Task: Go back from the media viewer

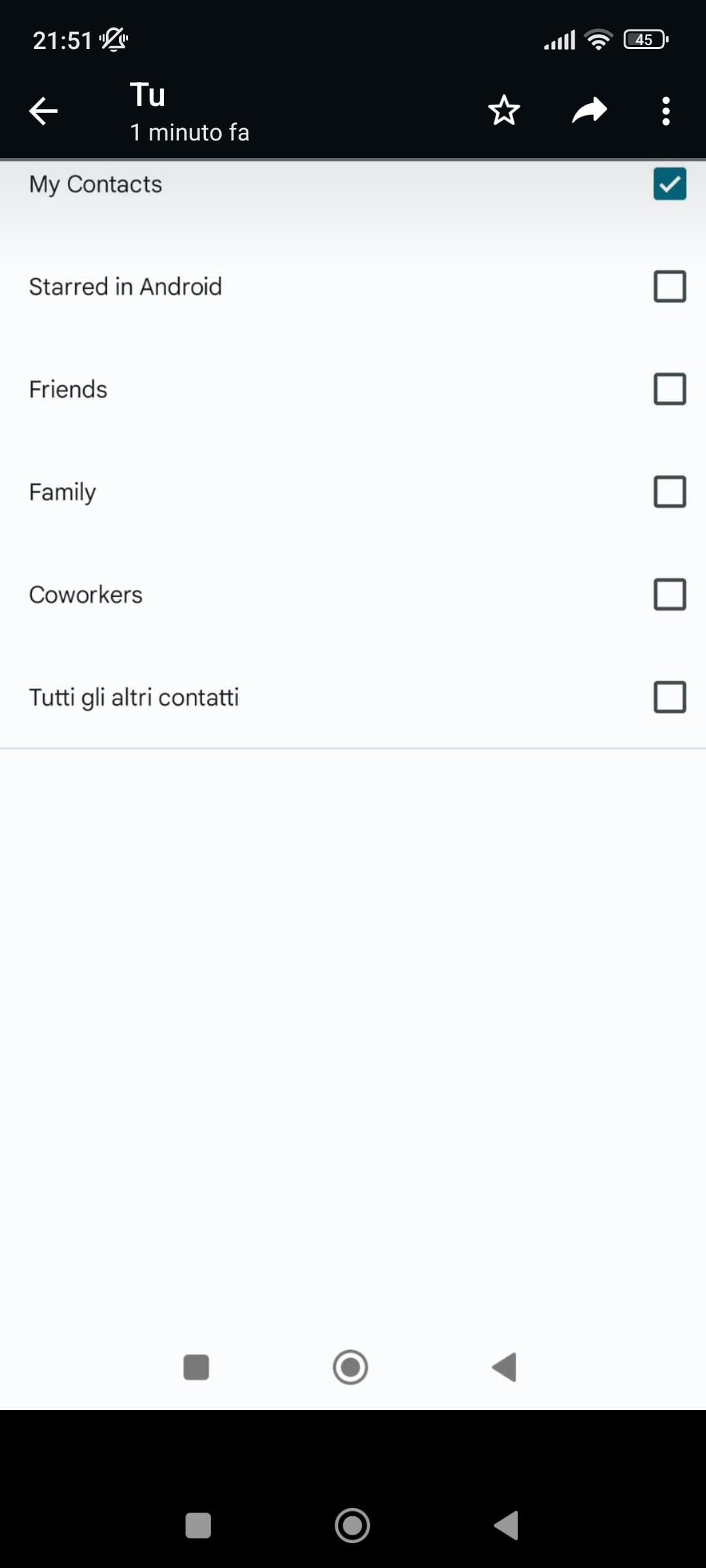Action: [x=43, y=110]
